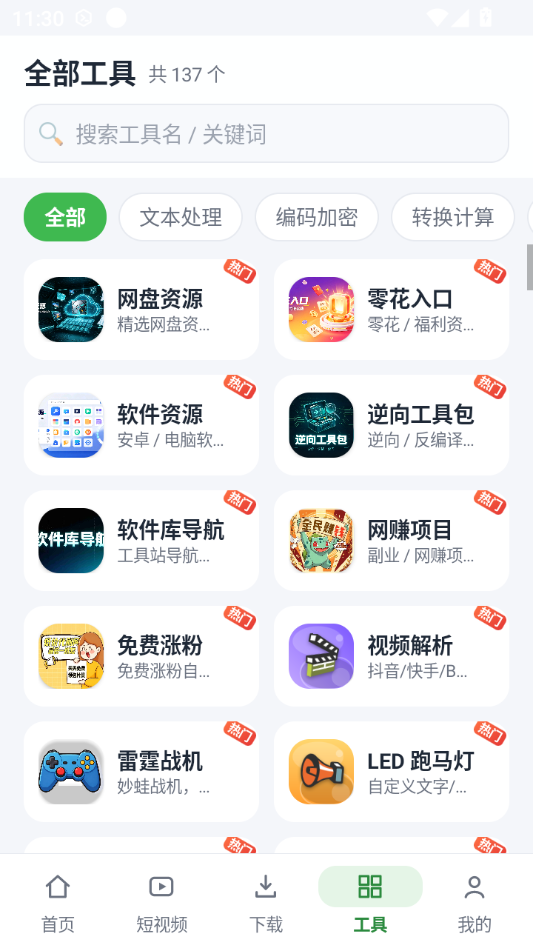Launch 视频解析 tool
Image resolution: width=533 pixels, height=948 pixels.
click(391, 656)
